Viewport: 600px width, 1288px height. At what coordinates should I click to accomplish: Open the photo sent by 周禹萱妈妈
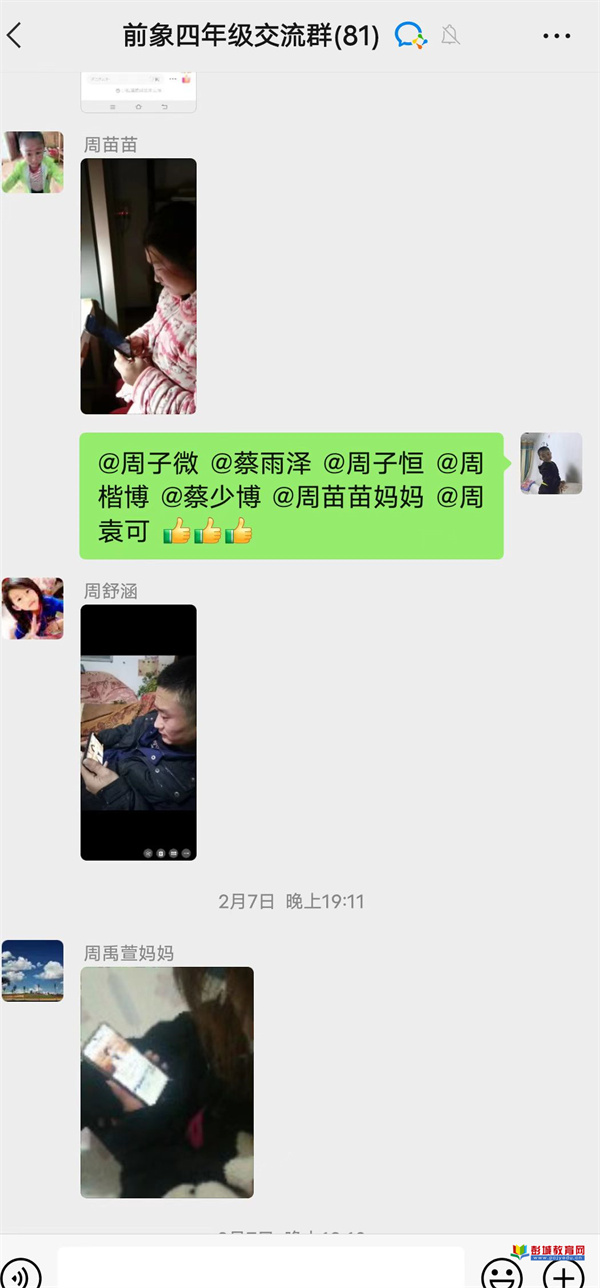click(x=167, y=1082)
